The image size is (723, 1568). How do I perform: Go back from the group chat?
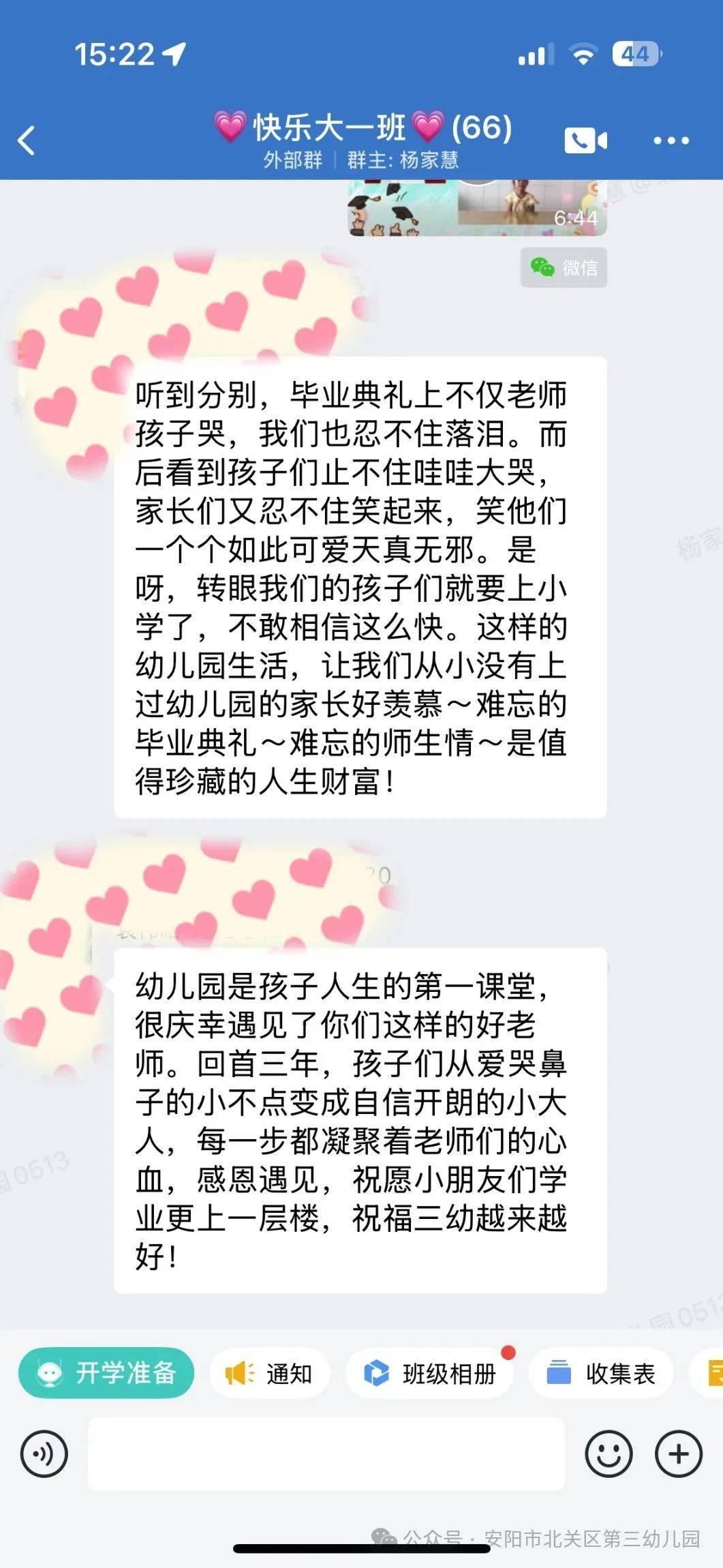click(x=27, y=141)
